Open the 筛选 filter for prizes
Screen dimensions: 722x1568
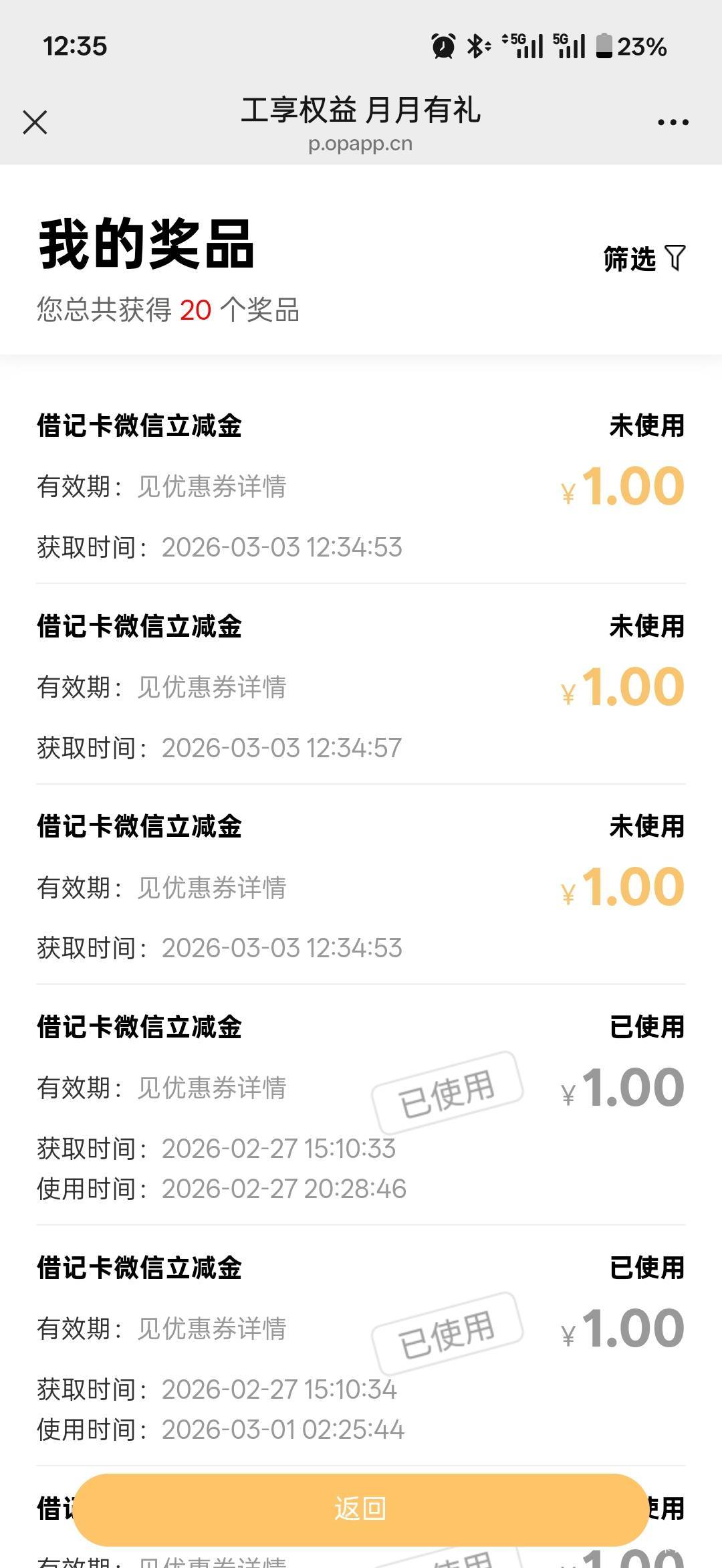644,259
